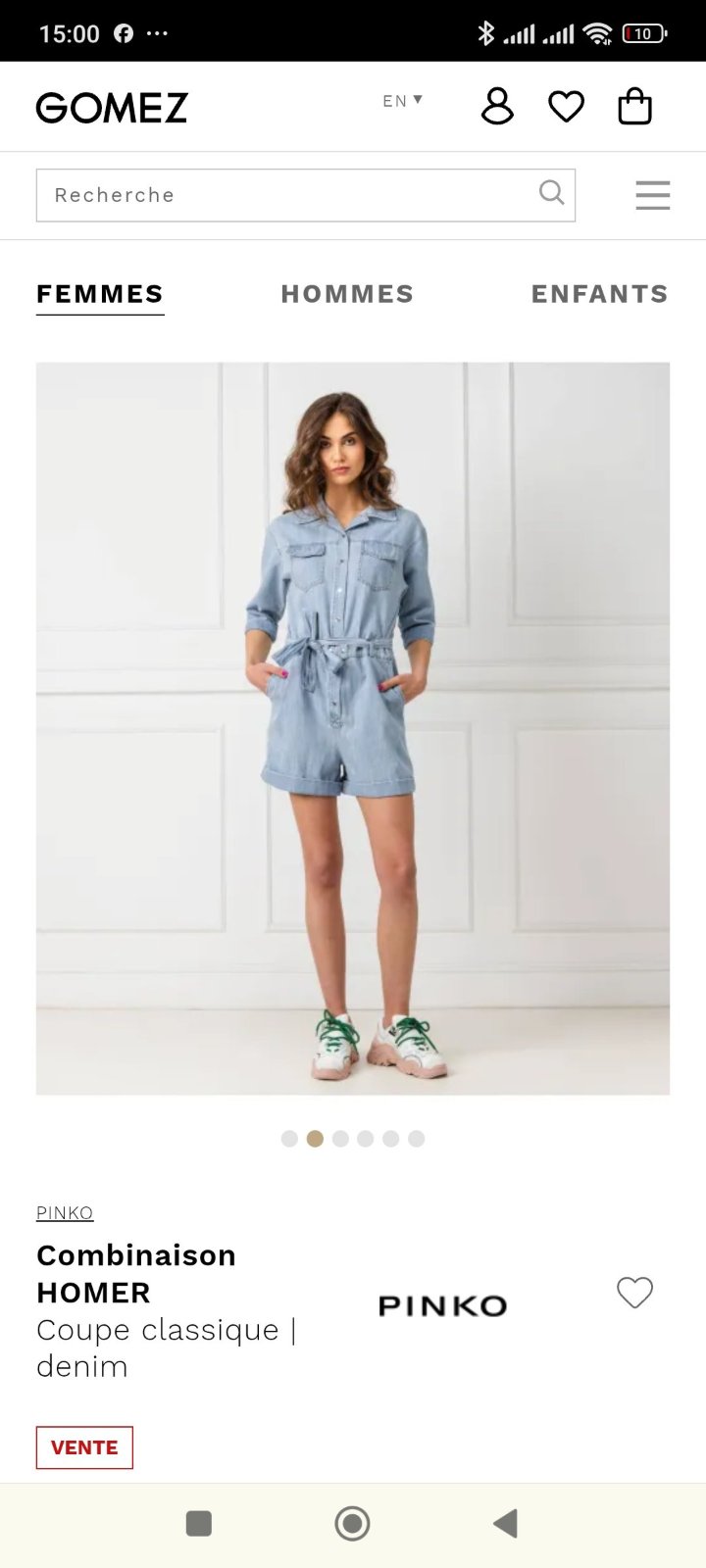
Task: Tap the Recherche search field
Action: click(x=306, y=195)
